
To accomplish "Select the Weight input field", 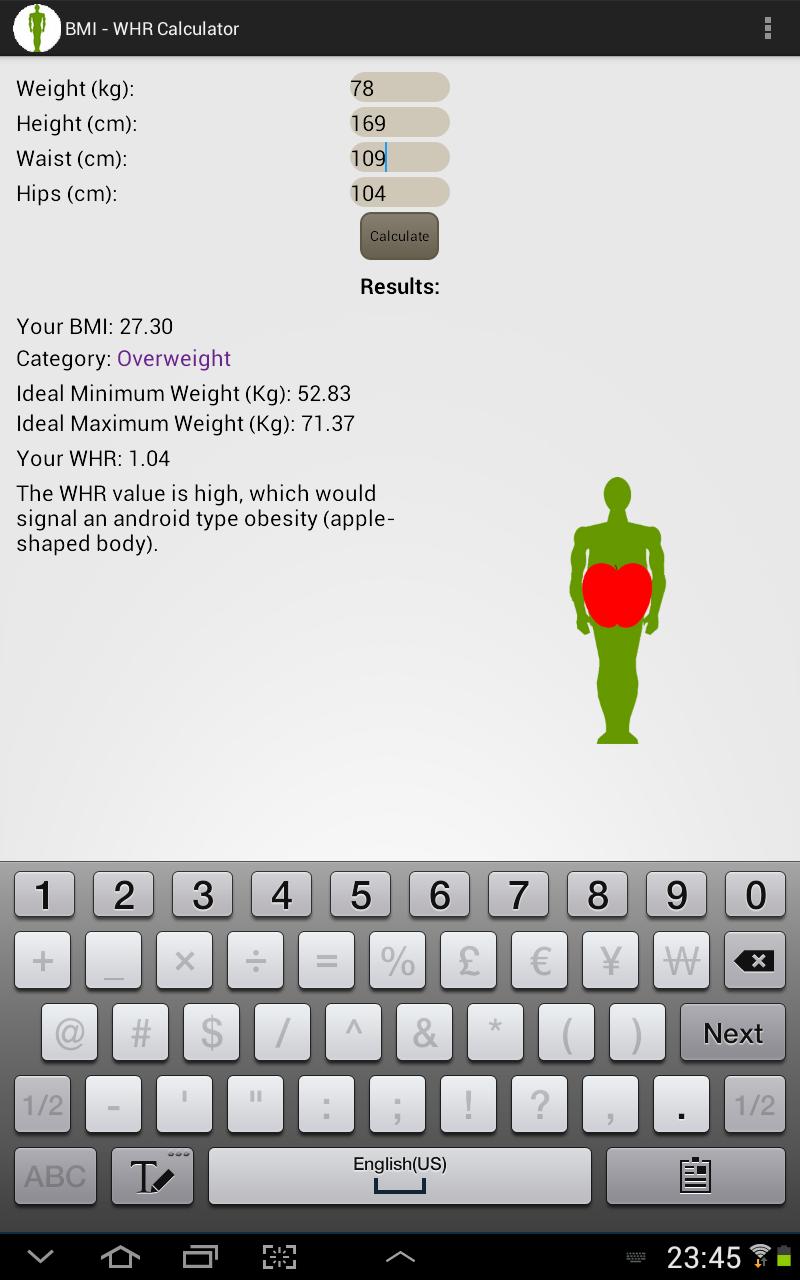I will pyautogui.click(x=398, y=88).
